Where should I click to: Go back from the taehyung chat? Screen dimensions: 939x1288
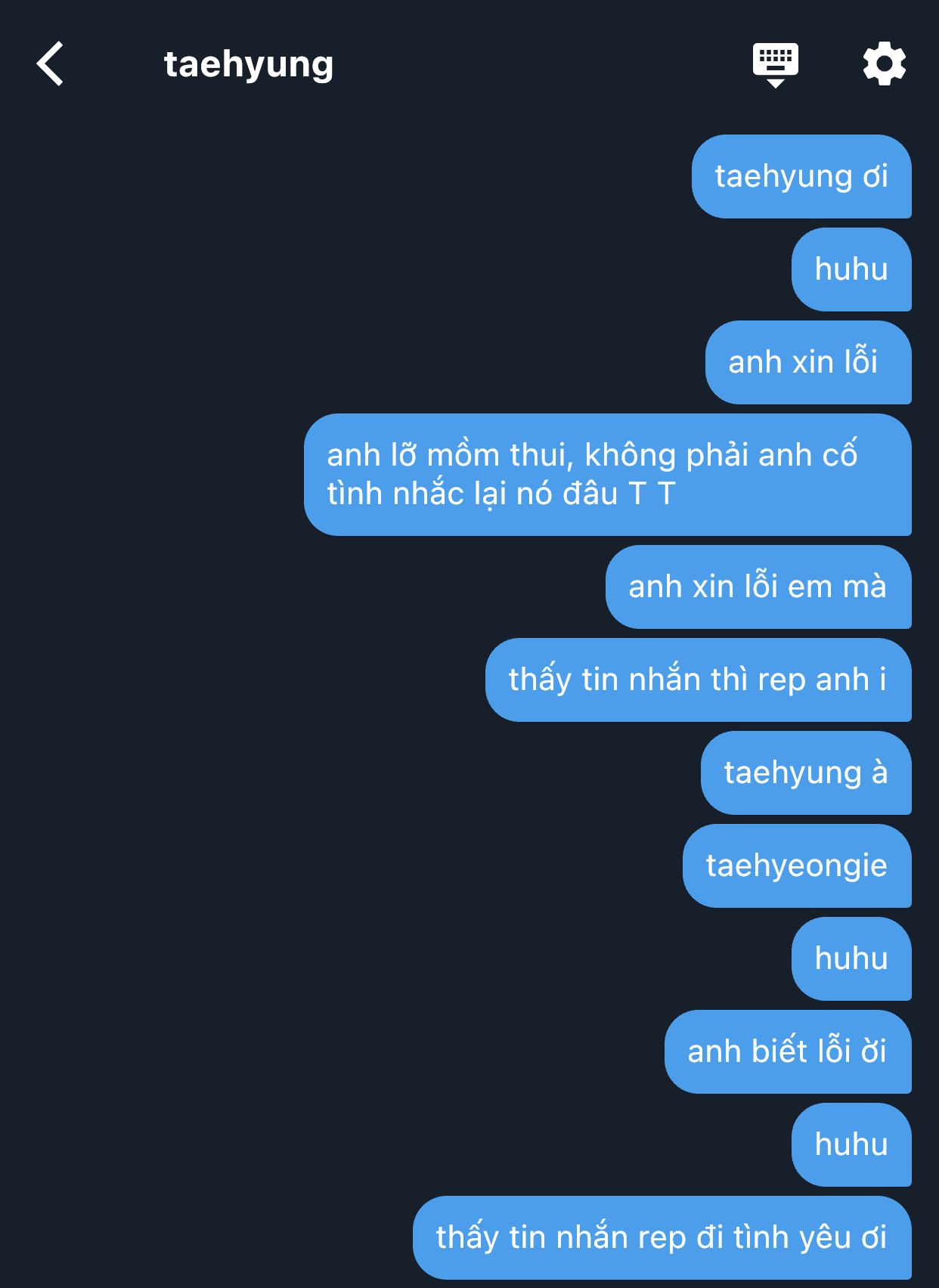[x=50, y=64]
